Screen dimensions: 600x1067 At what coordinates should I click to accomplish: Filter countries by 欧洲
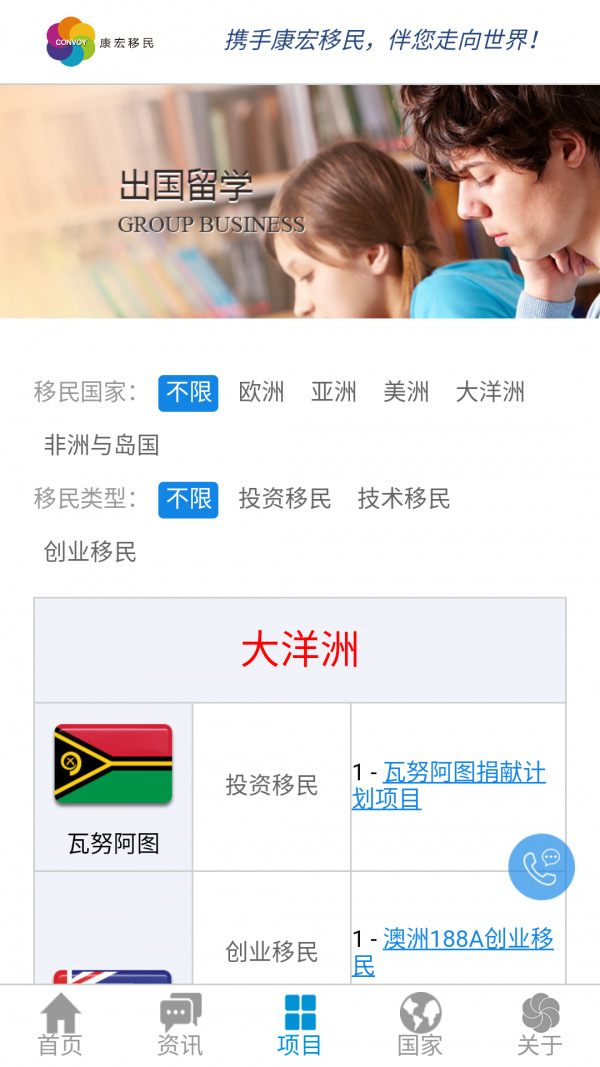pos(261,392)
